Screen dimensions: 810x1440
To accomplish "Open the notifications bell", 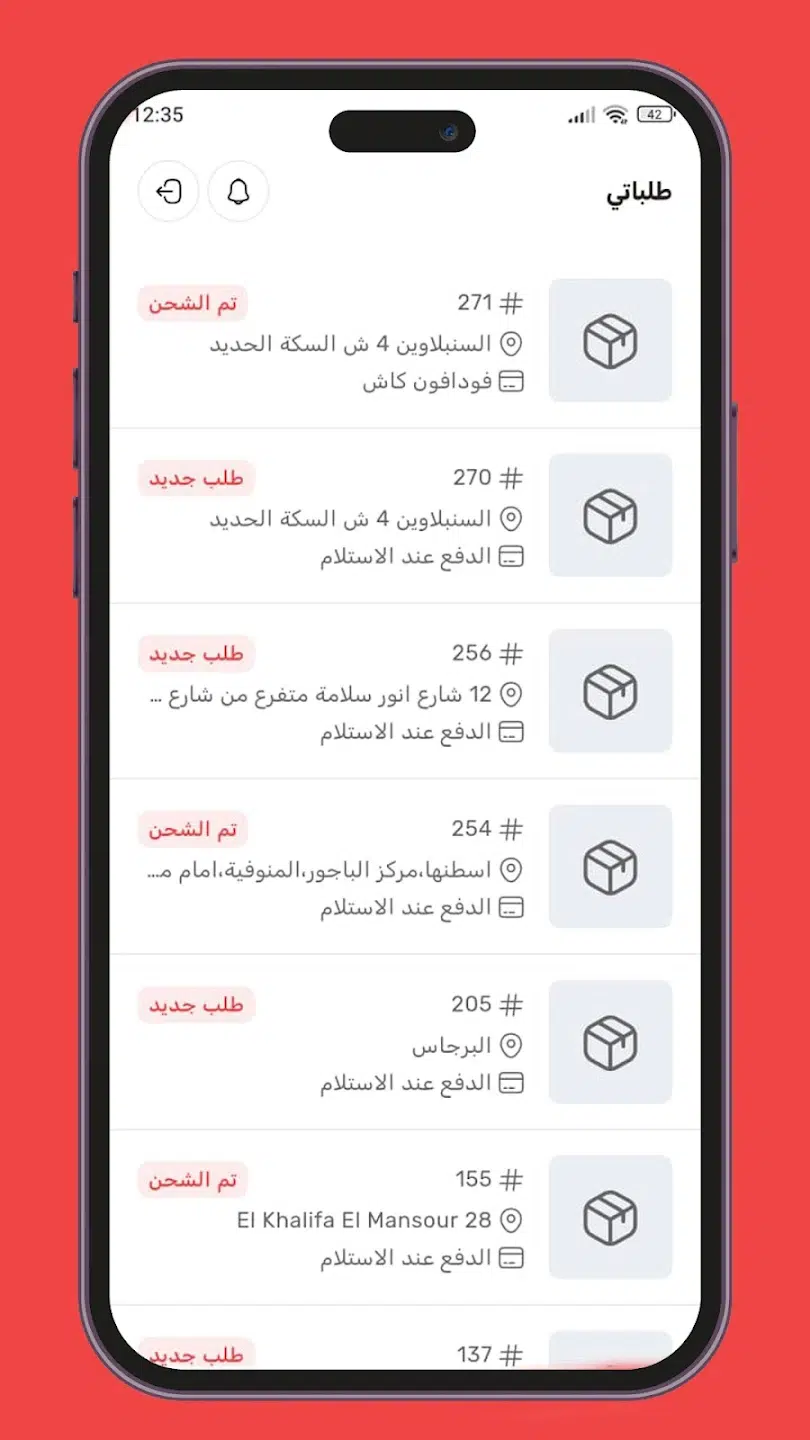I will coord(238,192).
